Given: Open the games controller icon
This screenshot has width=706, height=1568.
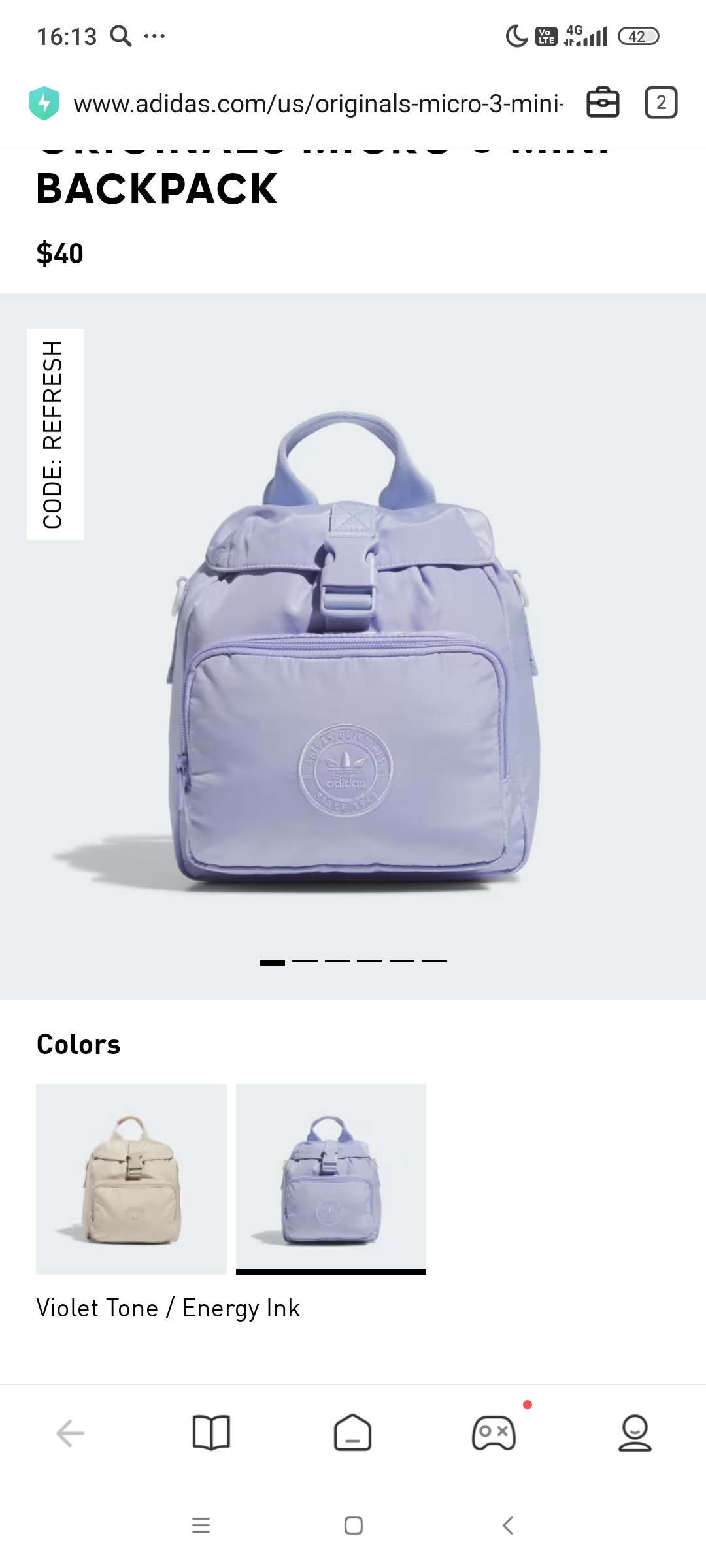Looking at the screenshot, I should pyautogui.click(x=494, y=1433).
